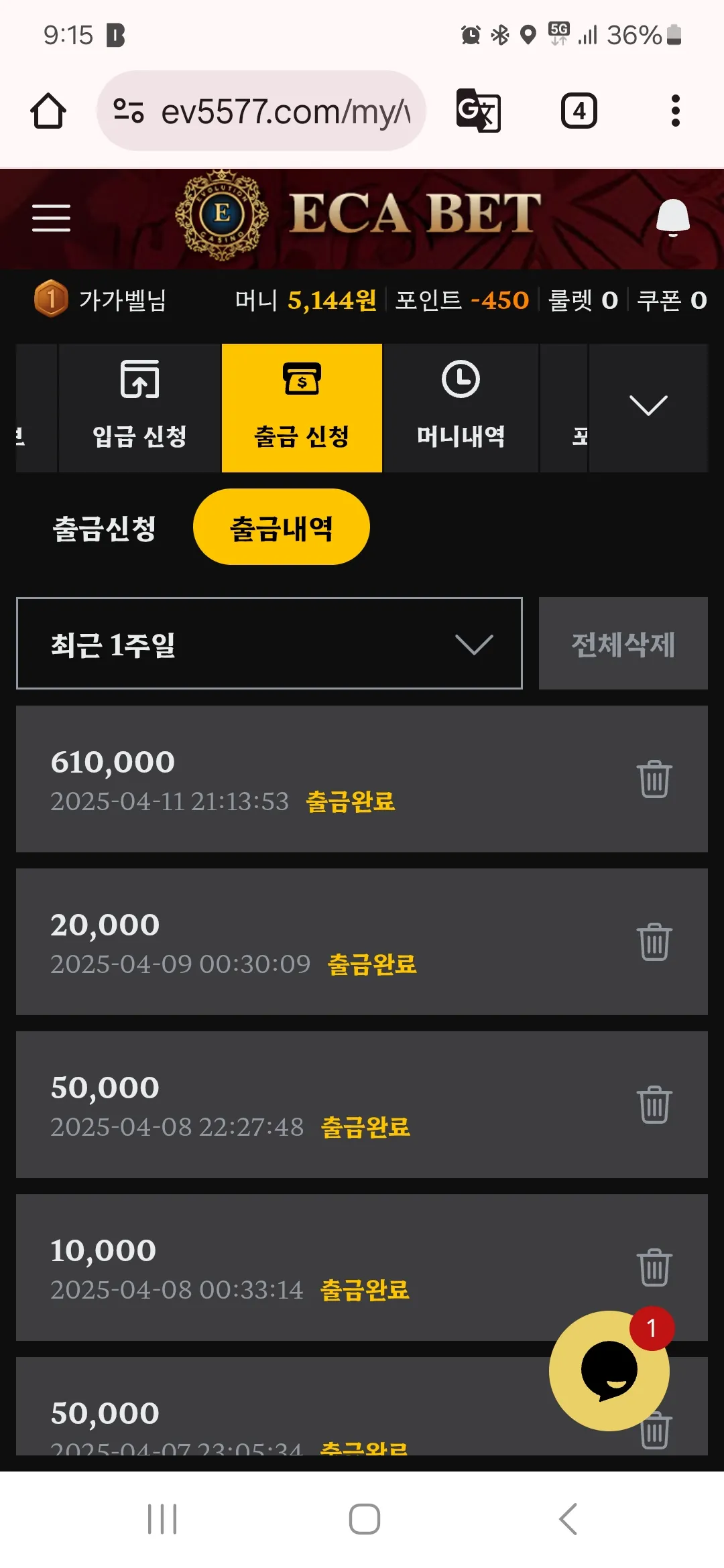Open the hamburger side menu

(x=51, y=218)
